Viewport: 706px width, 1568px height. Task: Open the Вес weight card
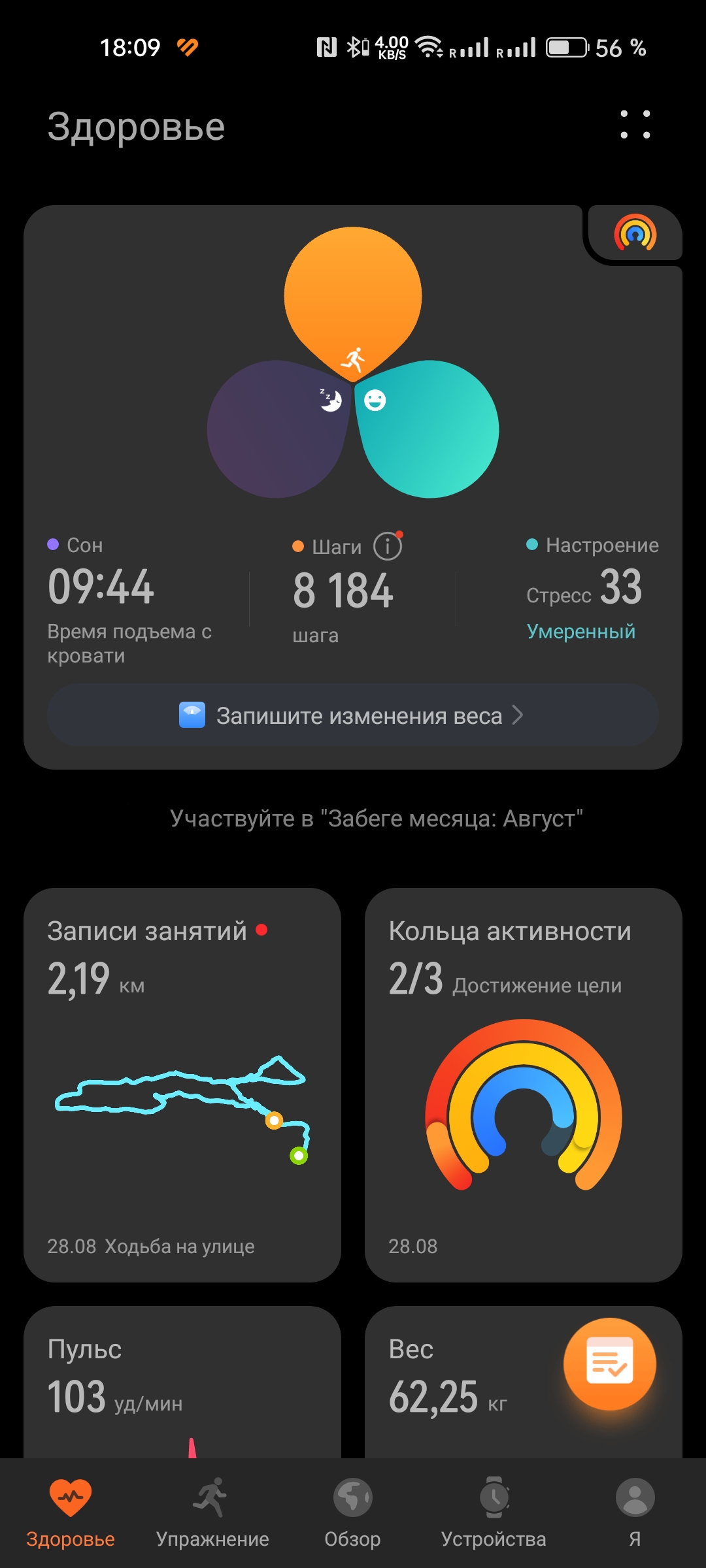[x=458, y=1382]
